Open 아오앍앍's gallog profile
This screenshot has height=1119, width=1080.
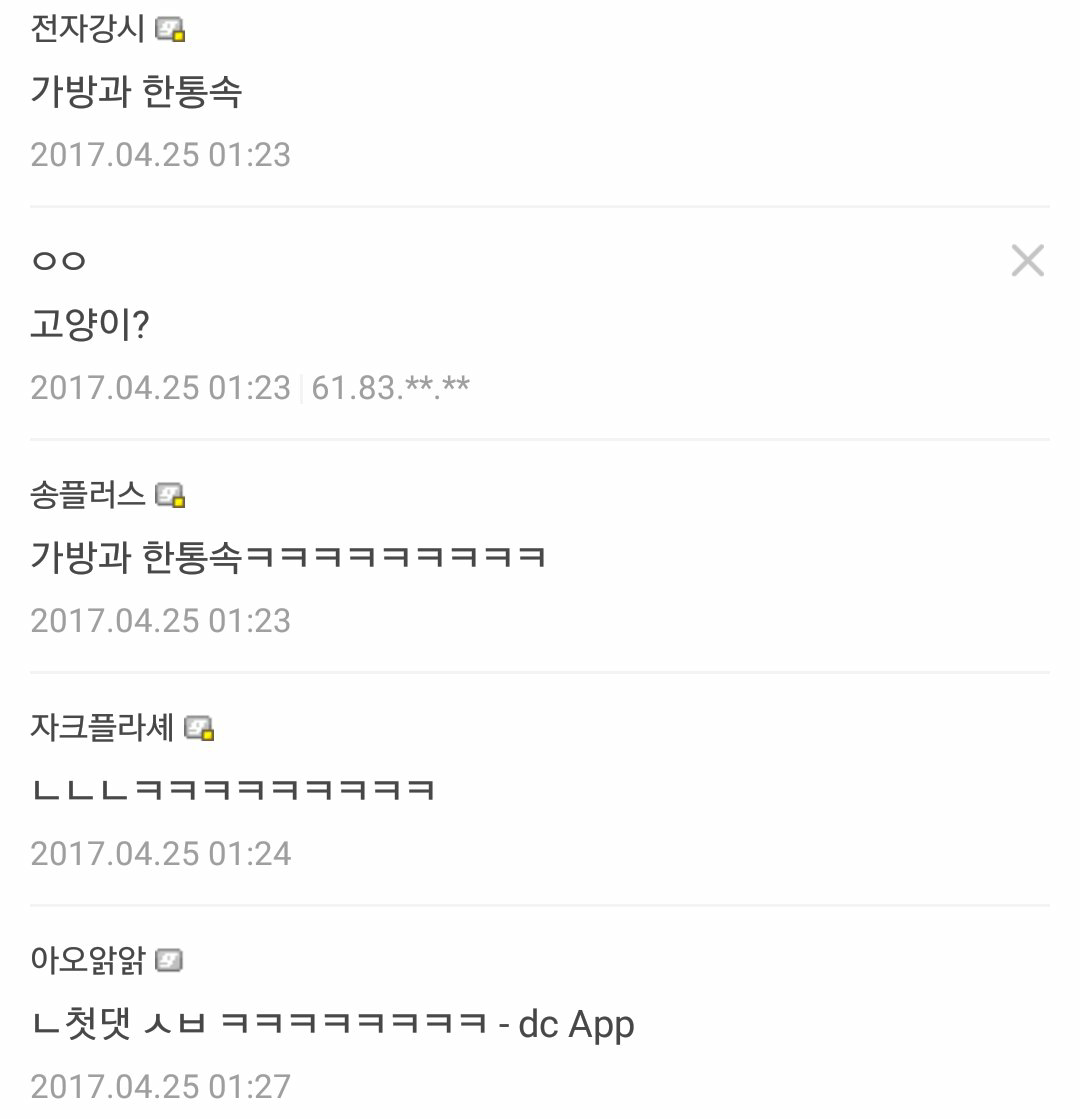click(170, 962)
